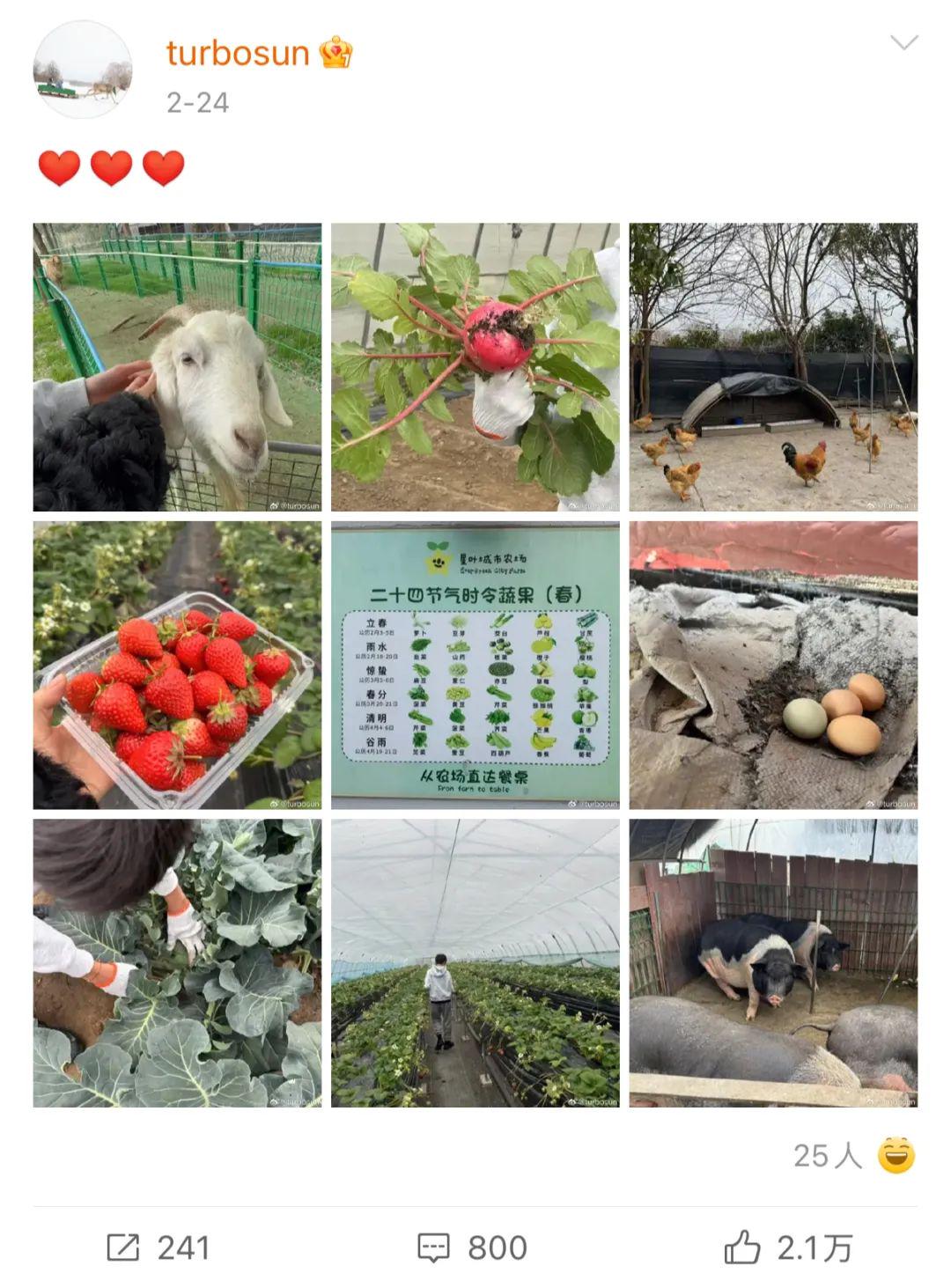Open the seasonal produce chart photo
Screen dimensions: 951x1288
coord(475,665)
